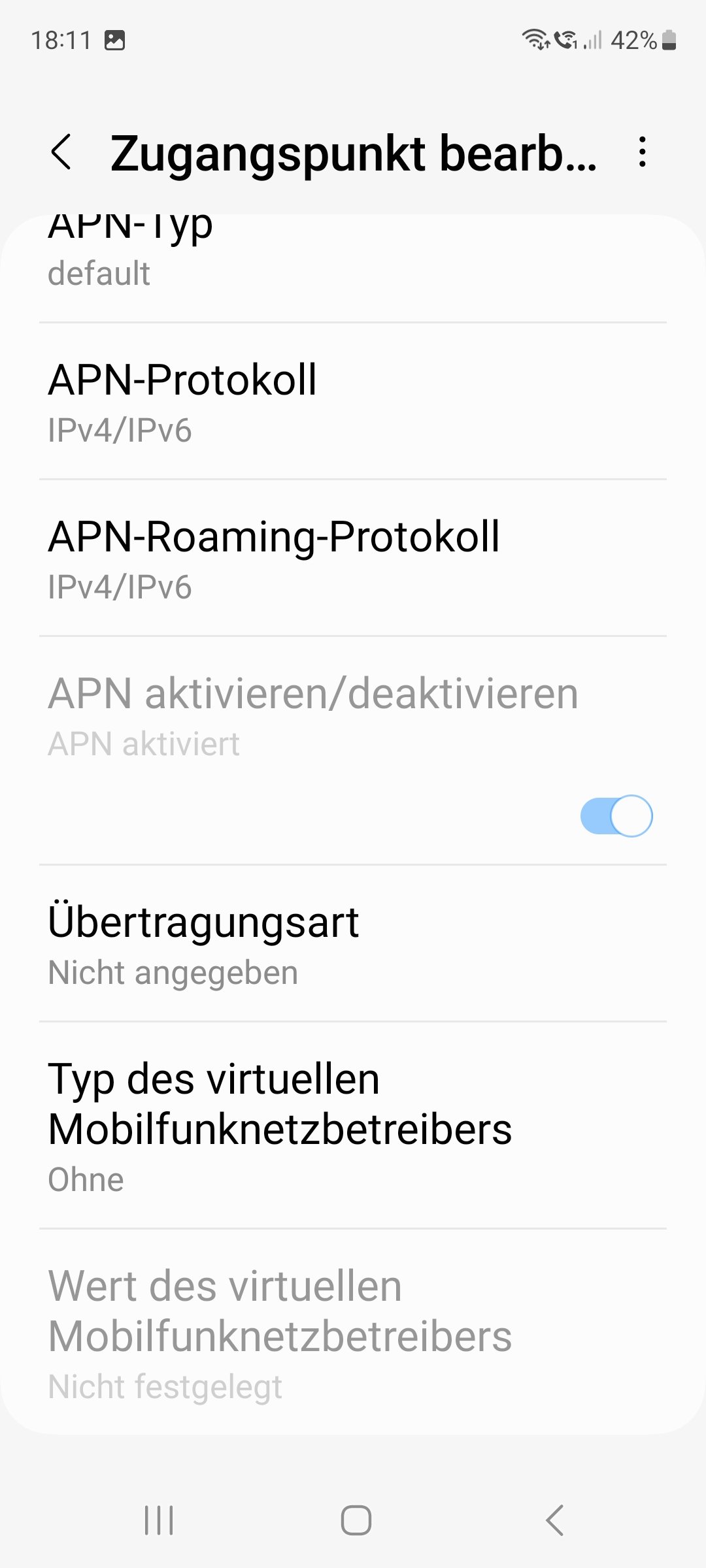Open APN-Roaming-Protokoll options
Image resolution: width=706 pixels, height=1568 pixels.
[x=353, y=558]
